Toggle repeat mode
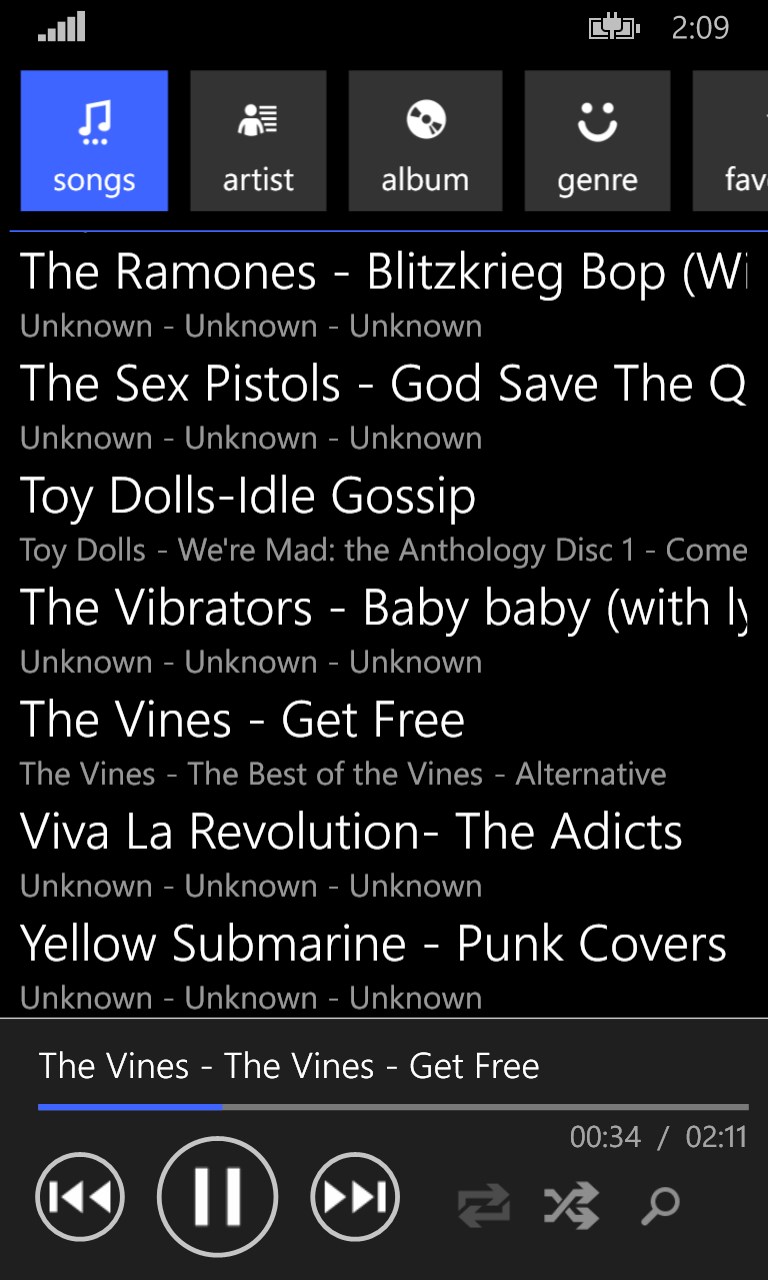 tap(484, 1205)
